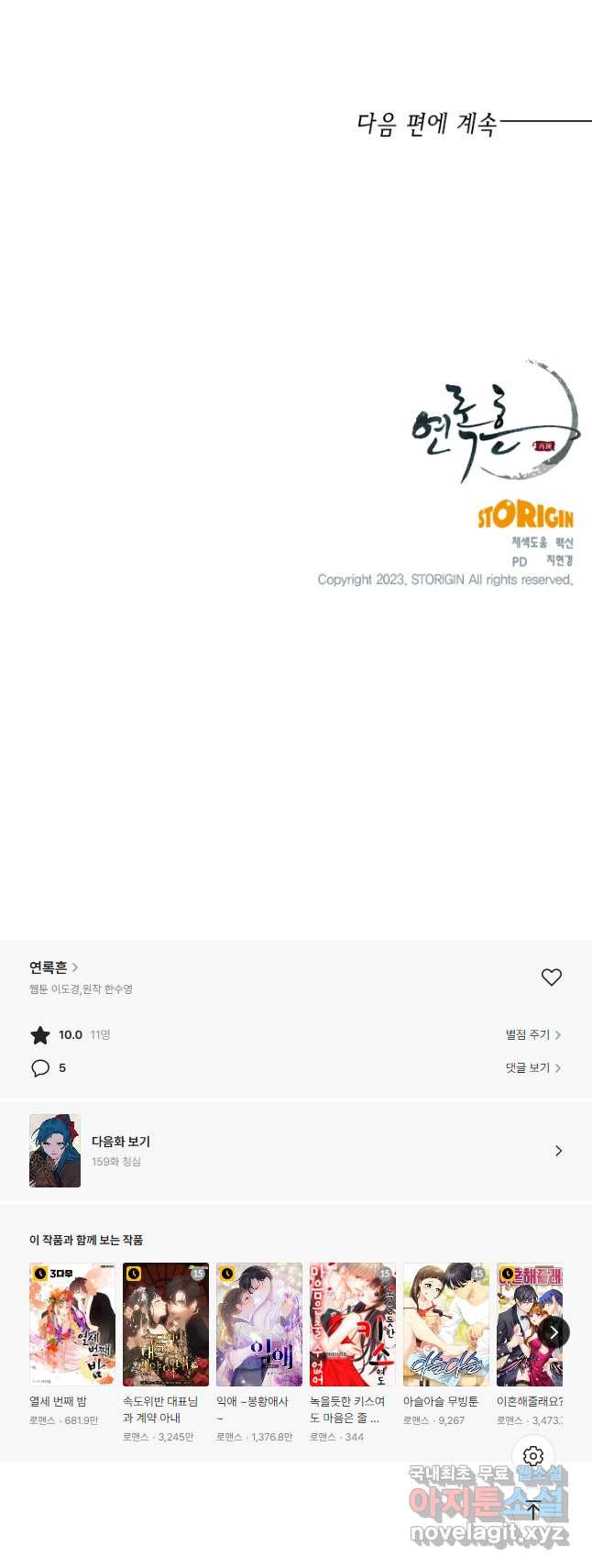Open 댓글 보기 to view comments

coord(532,1068)
